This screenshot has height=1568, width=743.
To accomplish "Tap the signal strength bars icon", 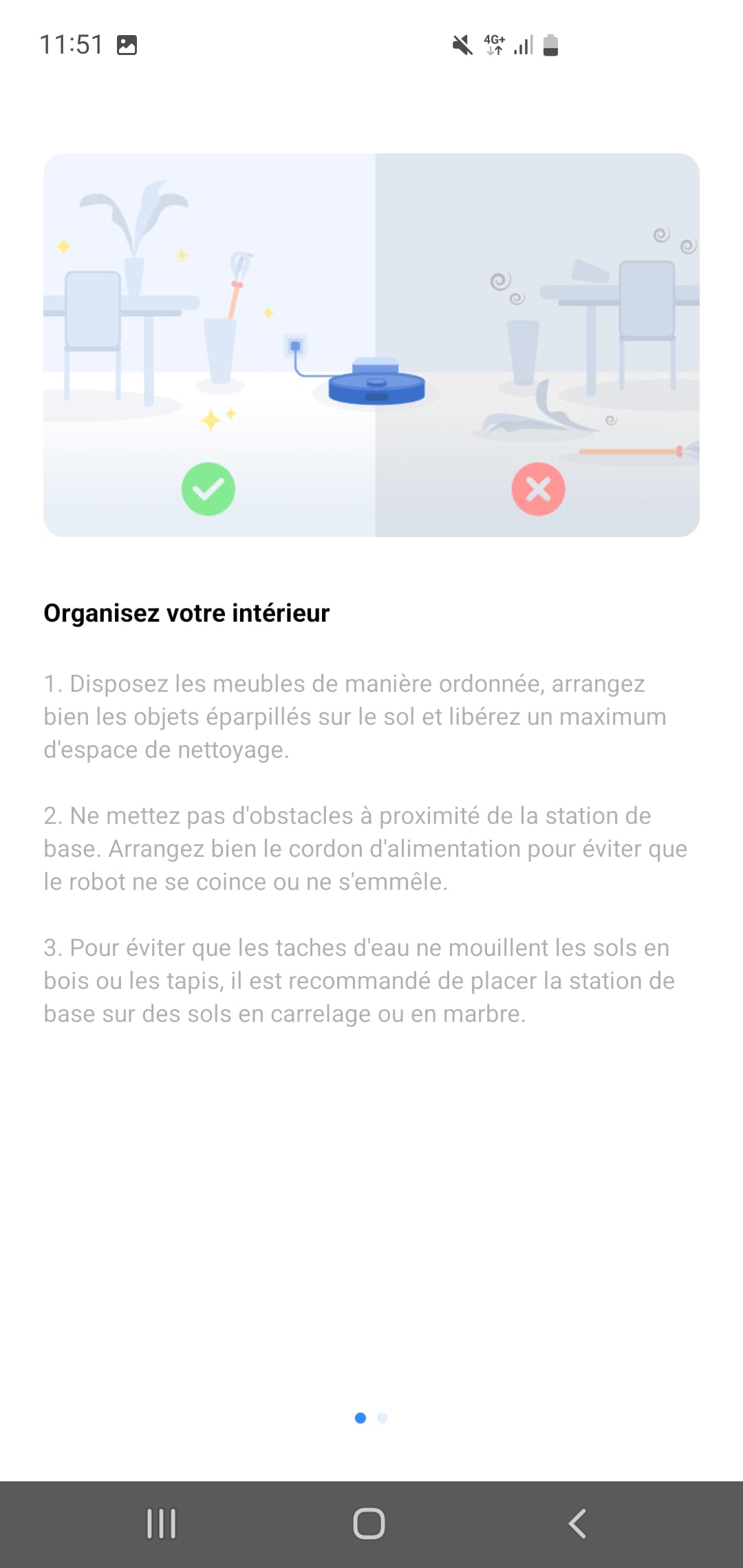I will 523,45.
